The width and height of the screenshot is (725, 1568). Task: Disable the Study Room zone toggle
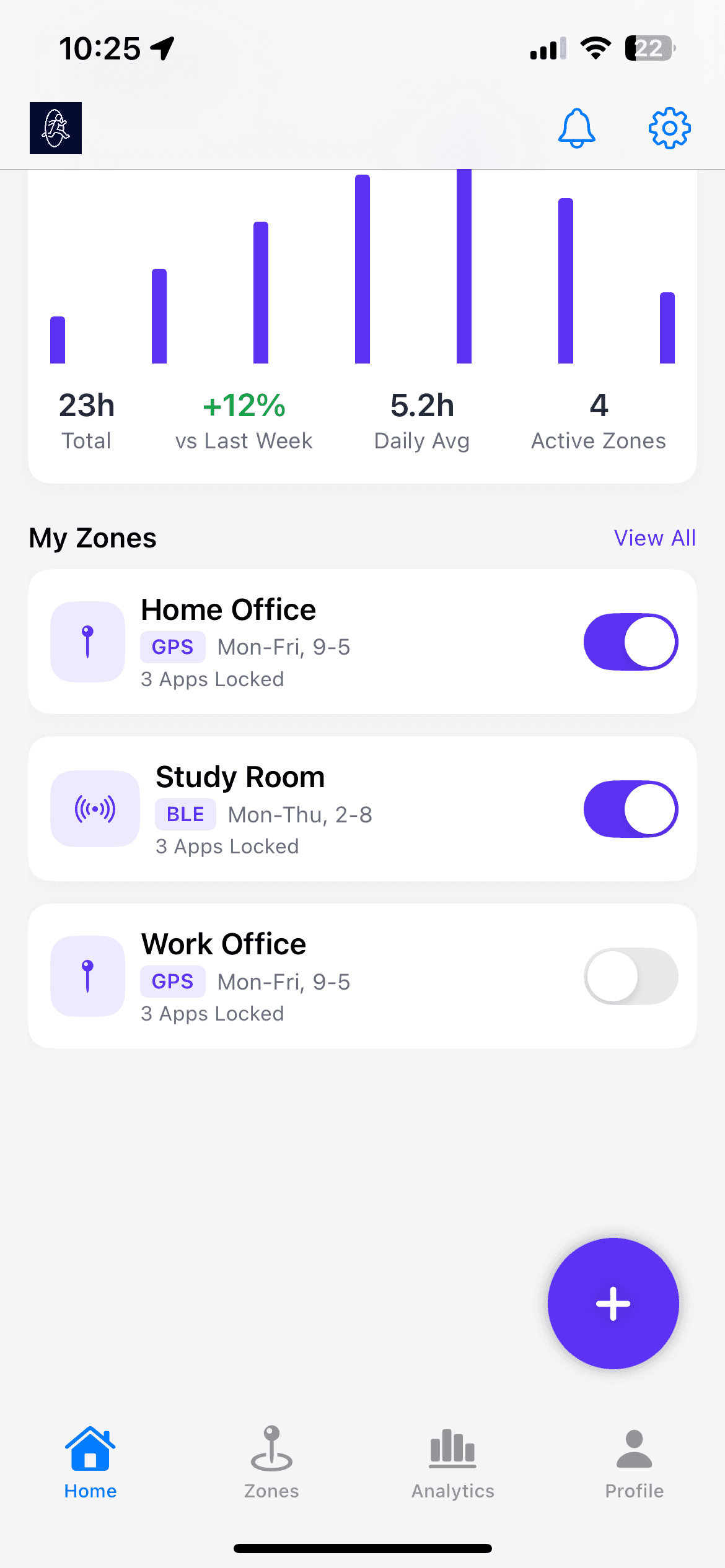click(x=631, y=809)
